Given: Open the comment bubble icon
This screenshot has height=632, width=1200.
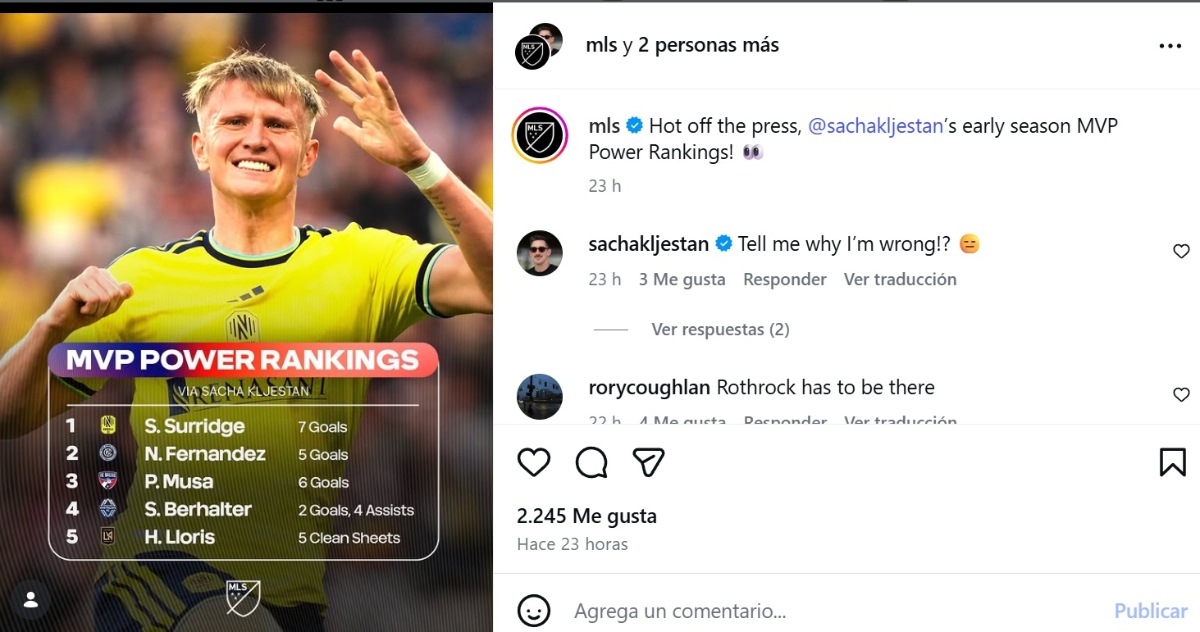Looking at the screenshot, I should pos(592,461).
